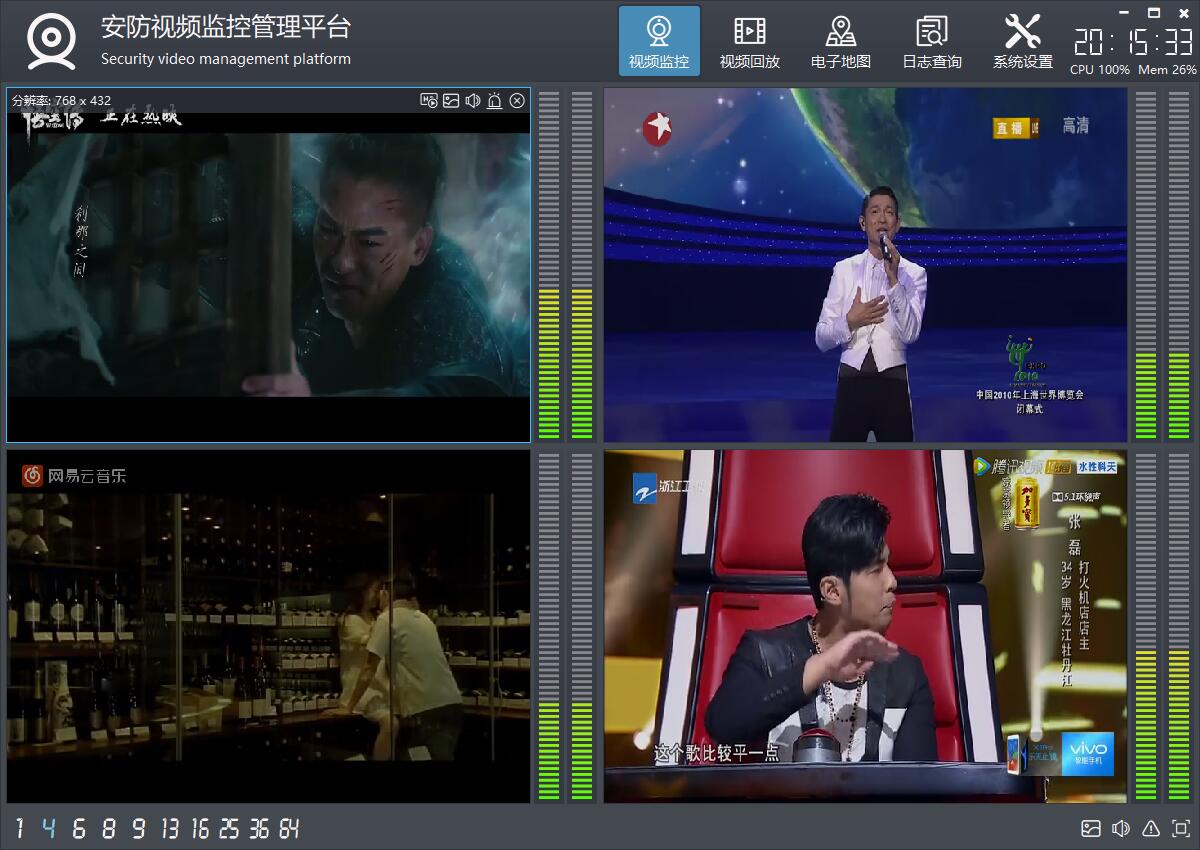This screenshot has width=1200, height=850.
Task: Go to 日志查询 log search
Action: pyautogui.click(x=931, y=42)
